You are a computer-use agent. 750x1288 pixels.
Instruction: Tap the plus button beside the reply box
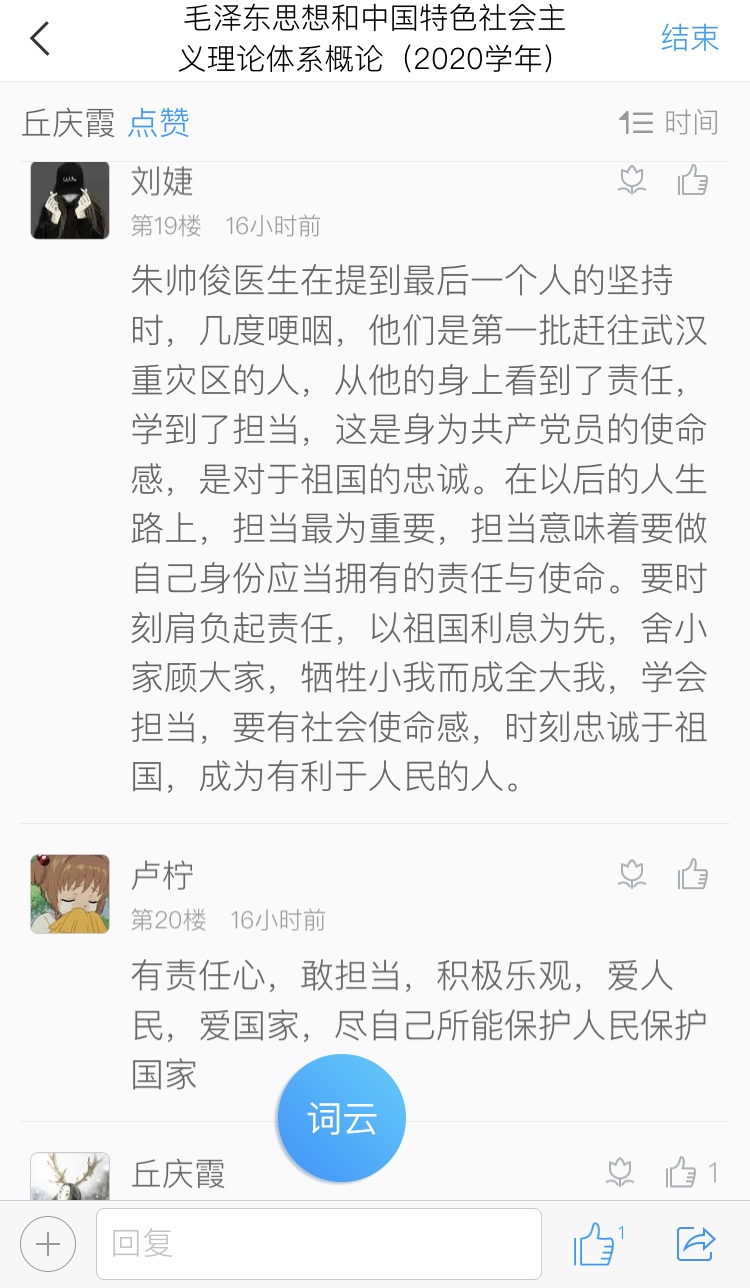click(47, 1243)
